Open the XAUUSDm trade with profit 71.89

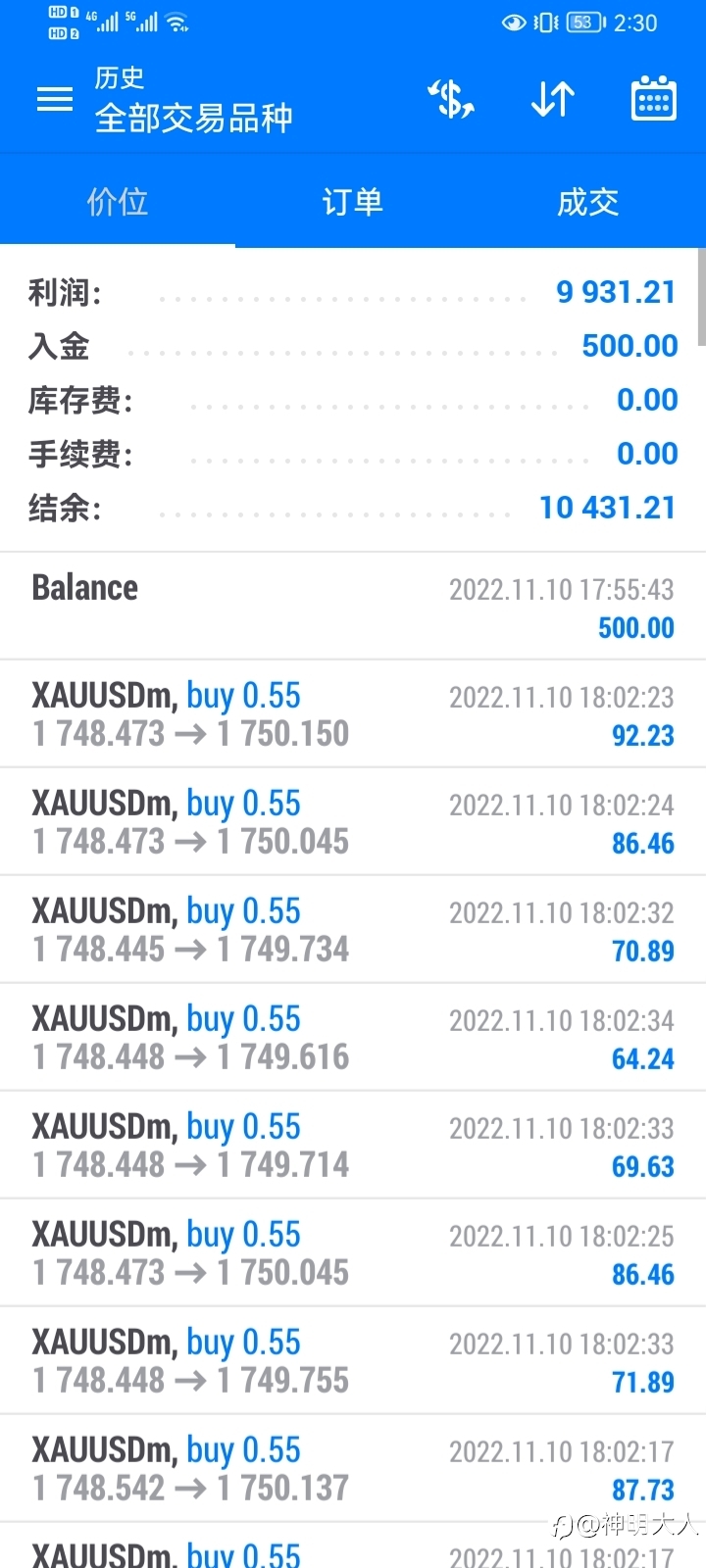click(353, 1360)
